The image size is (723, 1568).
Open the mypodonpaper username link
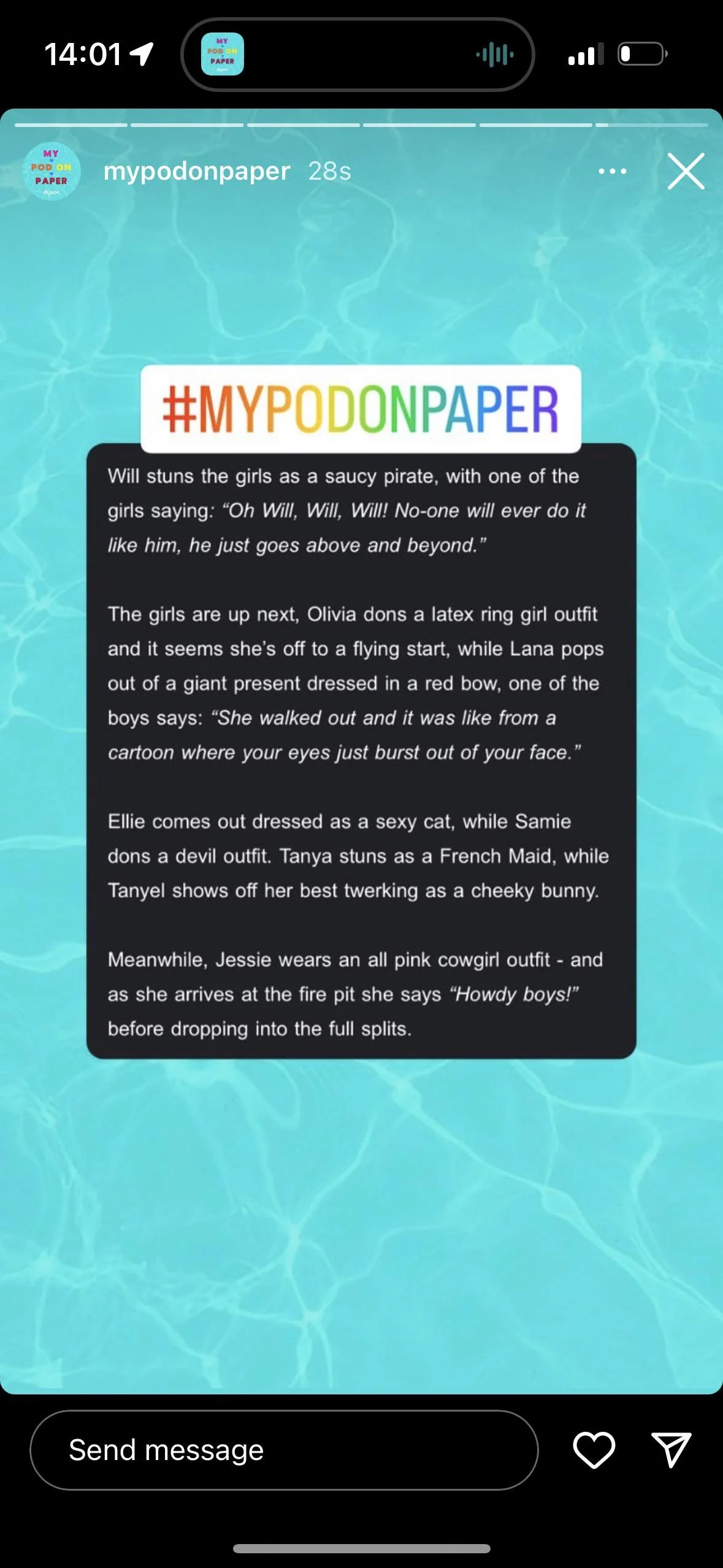click(196, 171)
